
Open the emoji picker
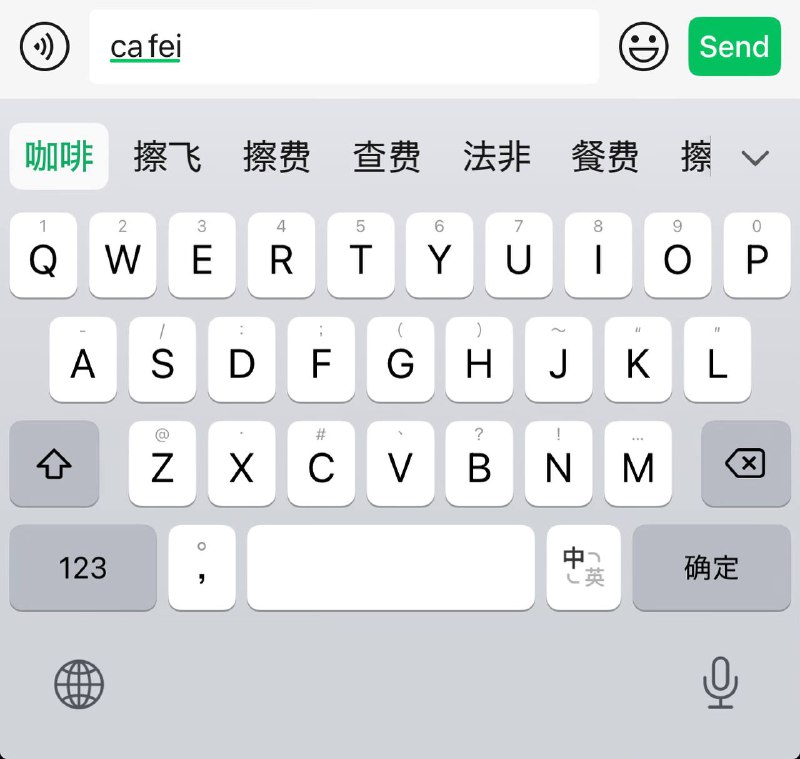coord(643,46)
